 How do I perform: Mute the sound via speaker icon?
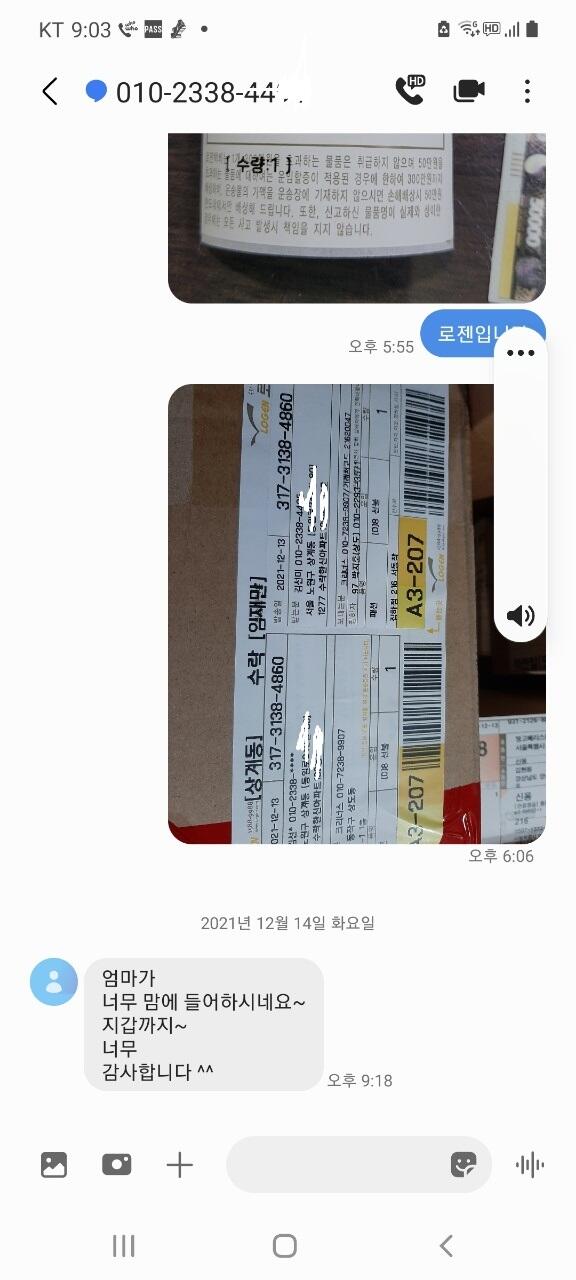[x=521, y=615]
